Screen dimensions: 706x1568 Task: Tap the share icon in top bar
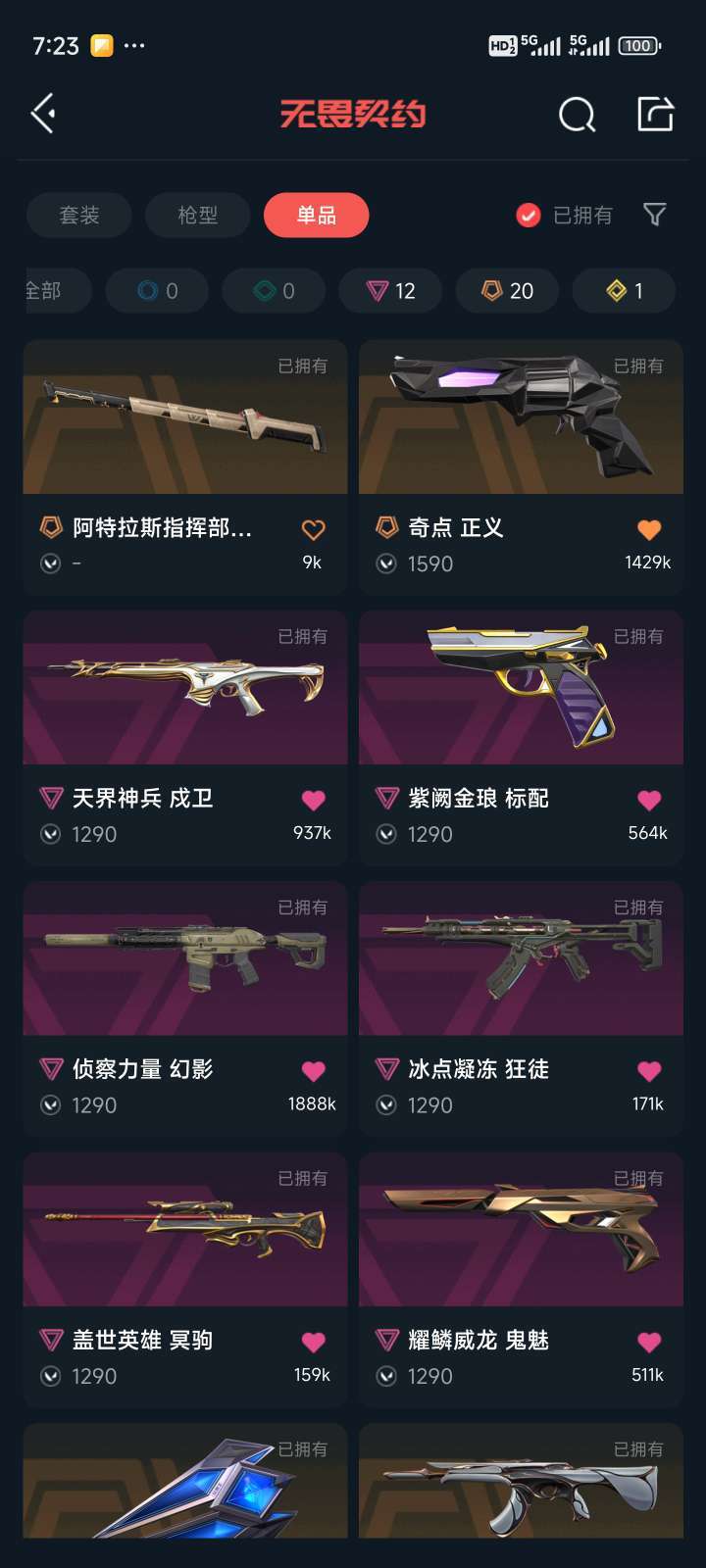point(655,114)
